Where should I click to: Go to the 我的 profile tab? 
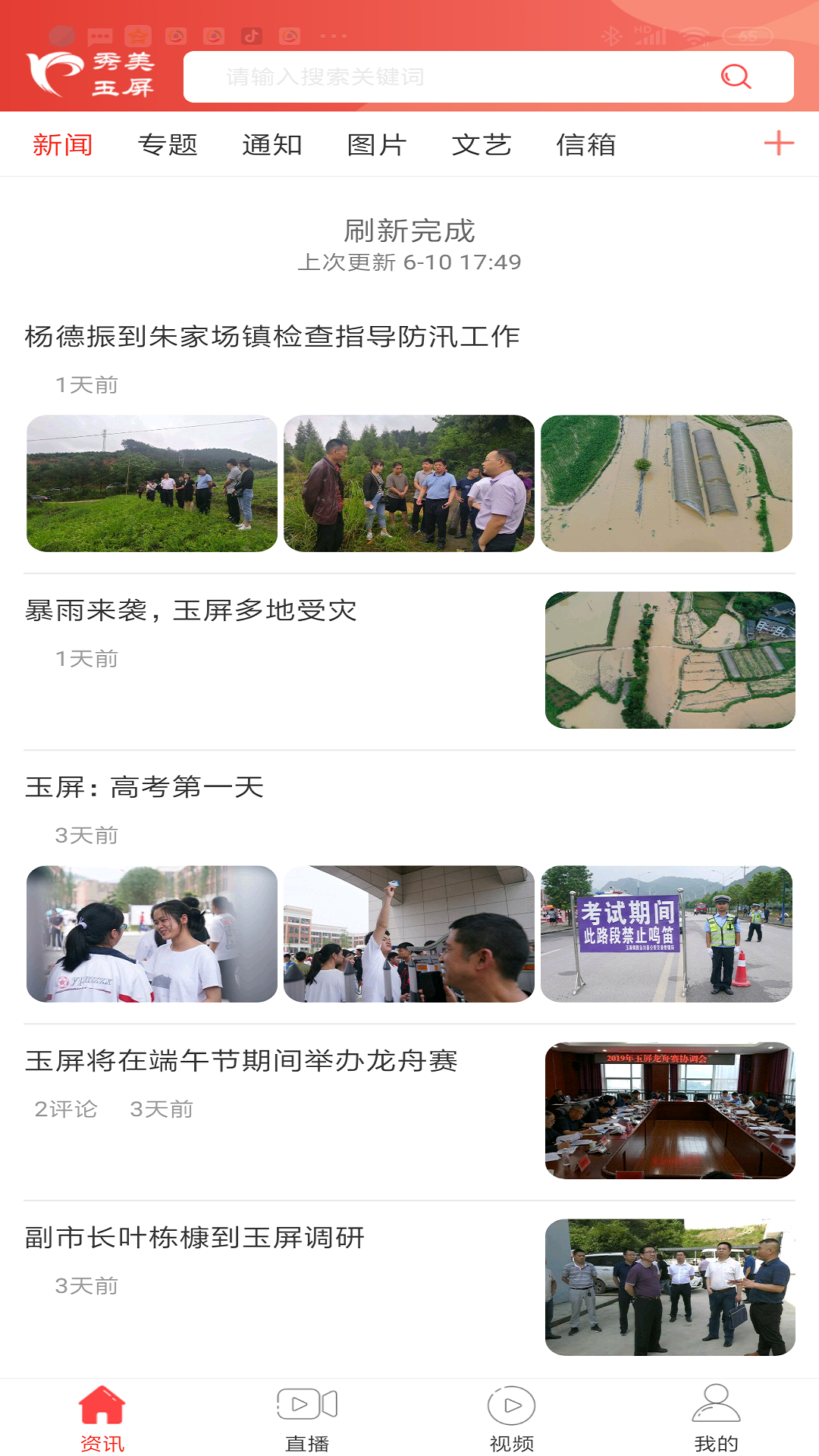pyautogui.click(x=716, y=1418)
